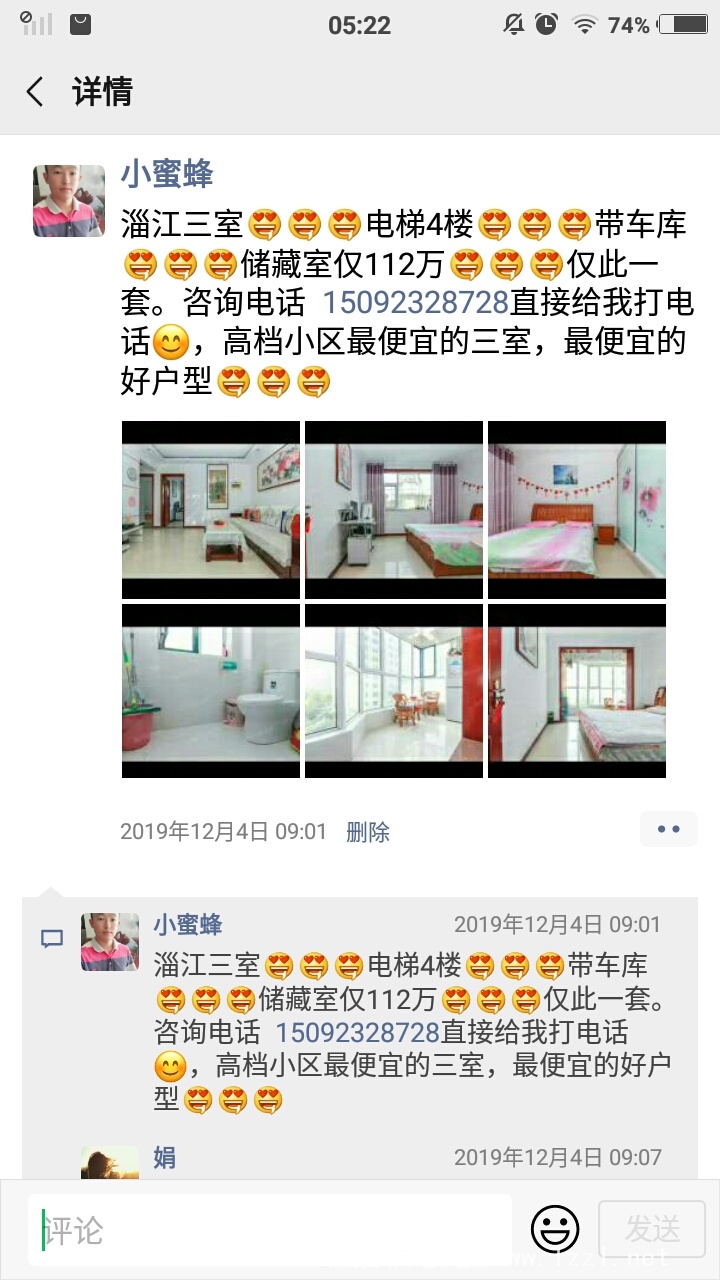The height and width of the screenshot is (1280, 720).
Task: Tap phone number link in 小蜜蜂's comment
Action: [x=357, y=1032]
